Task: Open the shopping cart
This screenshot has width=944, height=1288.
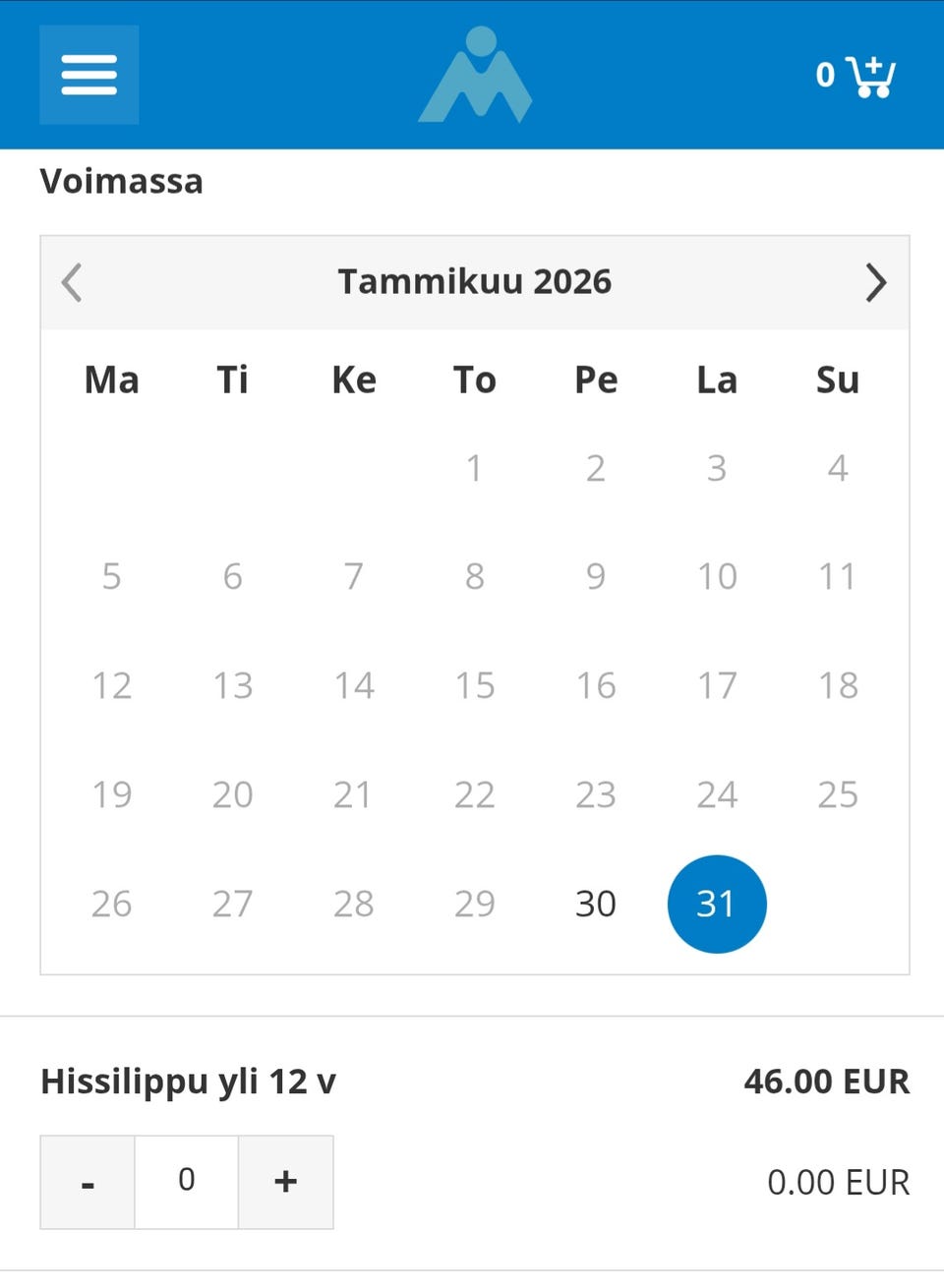Action: (x=857, y=75)
